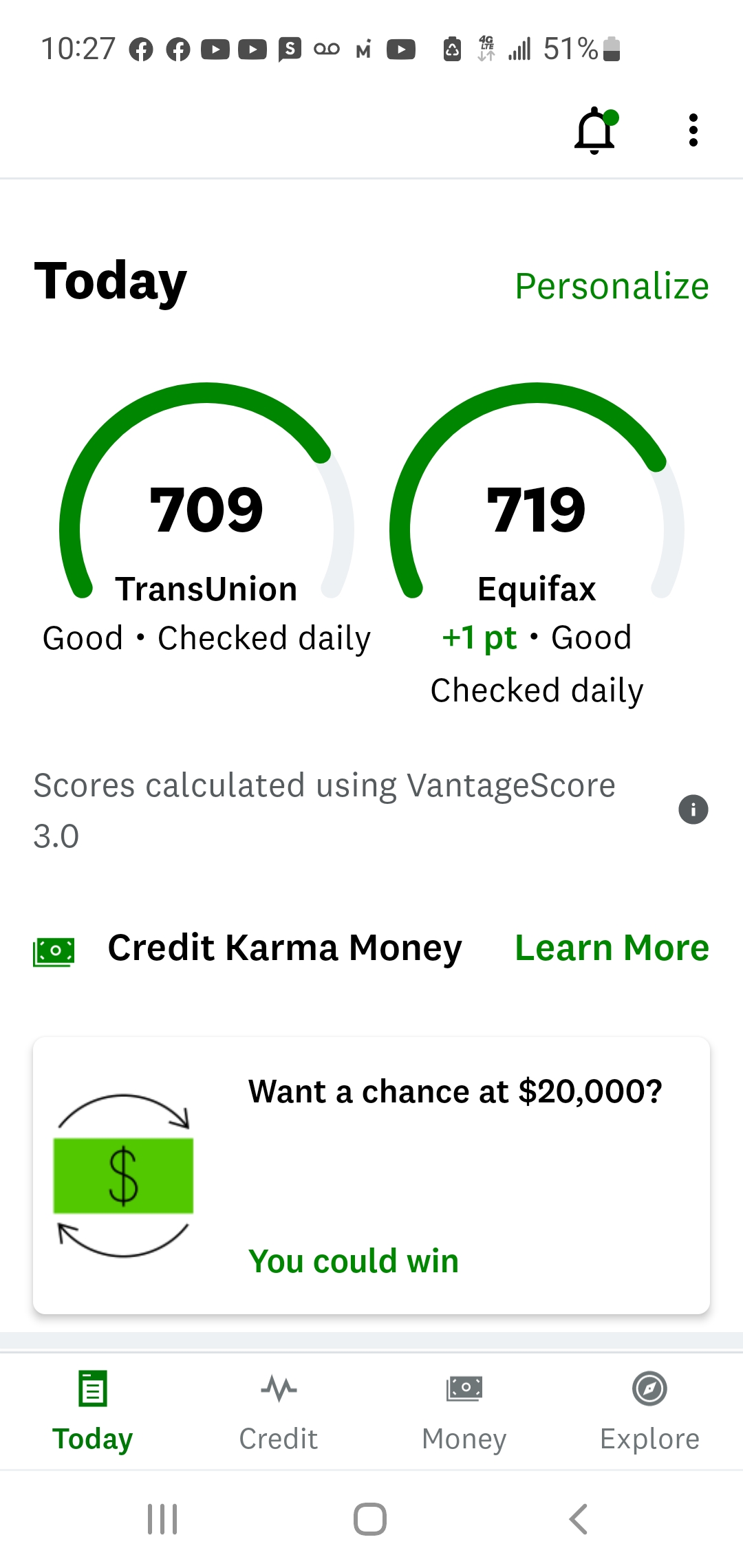743x1568 pixels.
Task: Switch to the Credit tab
Action: 279,1410
